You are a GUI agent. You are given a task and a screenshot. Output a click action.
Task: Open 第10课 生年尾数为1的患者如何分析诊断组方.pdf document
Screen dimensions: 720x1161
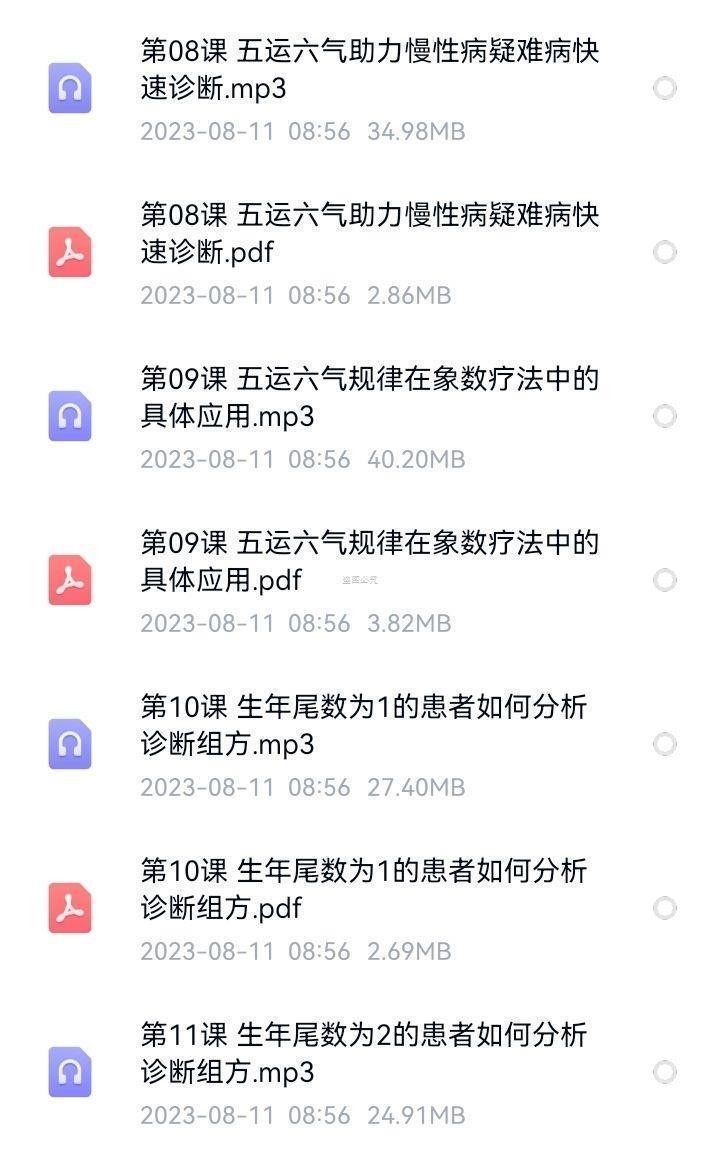(364, 890)
